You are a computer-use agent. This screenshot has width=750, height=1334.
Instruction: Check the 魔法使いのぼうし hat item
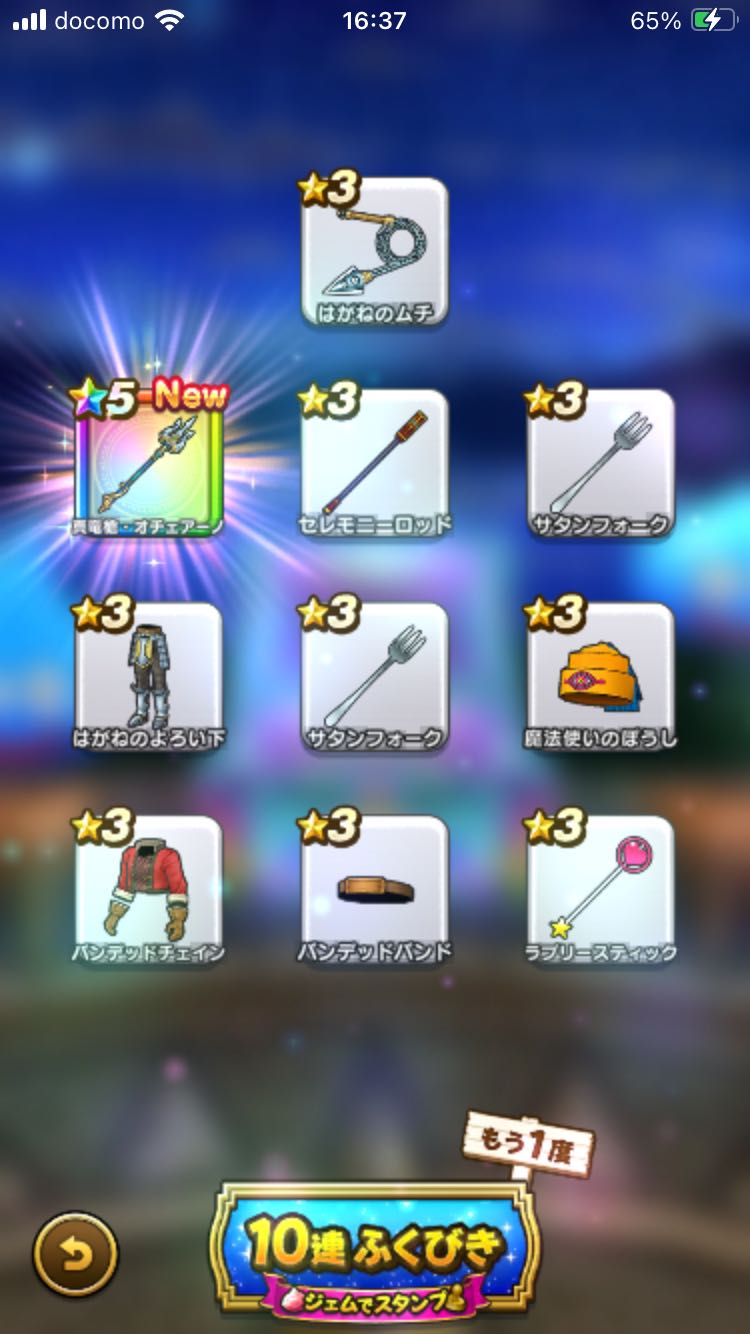tap(601, 677)
